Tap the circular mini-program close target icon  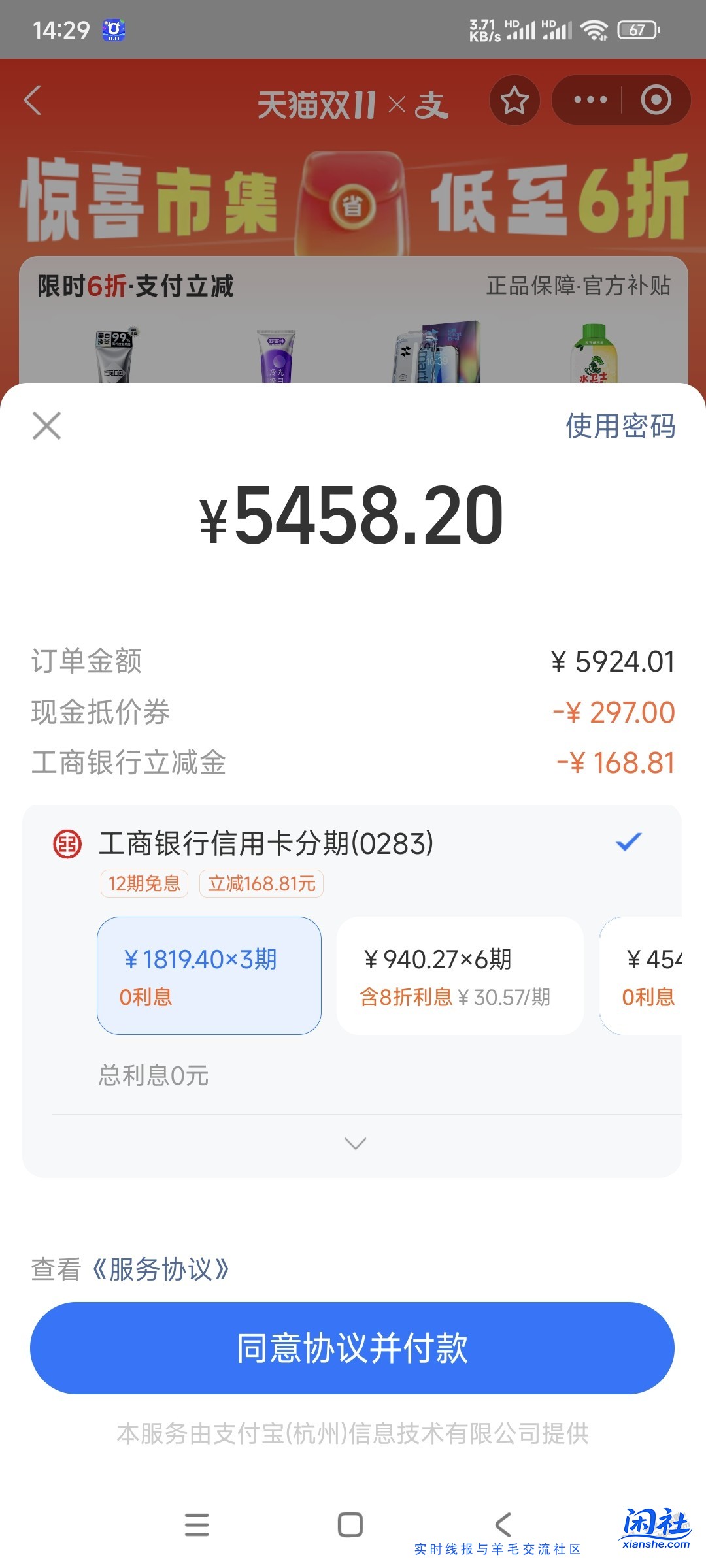tap(660, 101)
